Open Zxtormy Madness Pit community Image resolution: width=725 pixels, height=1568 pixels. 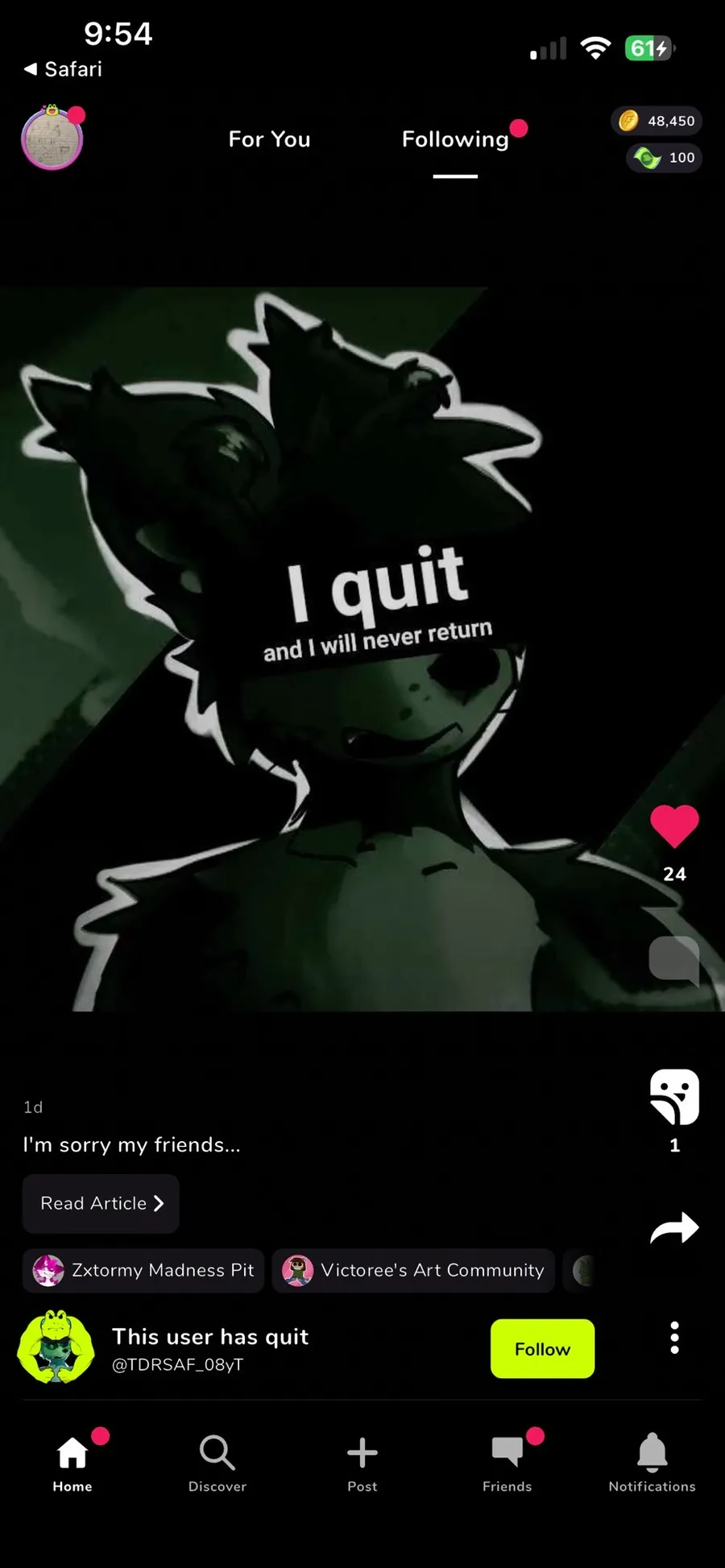[143, 1270]
